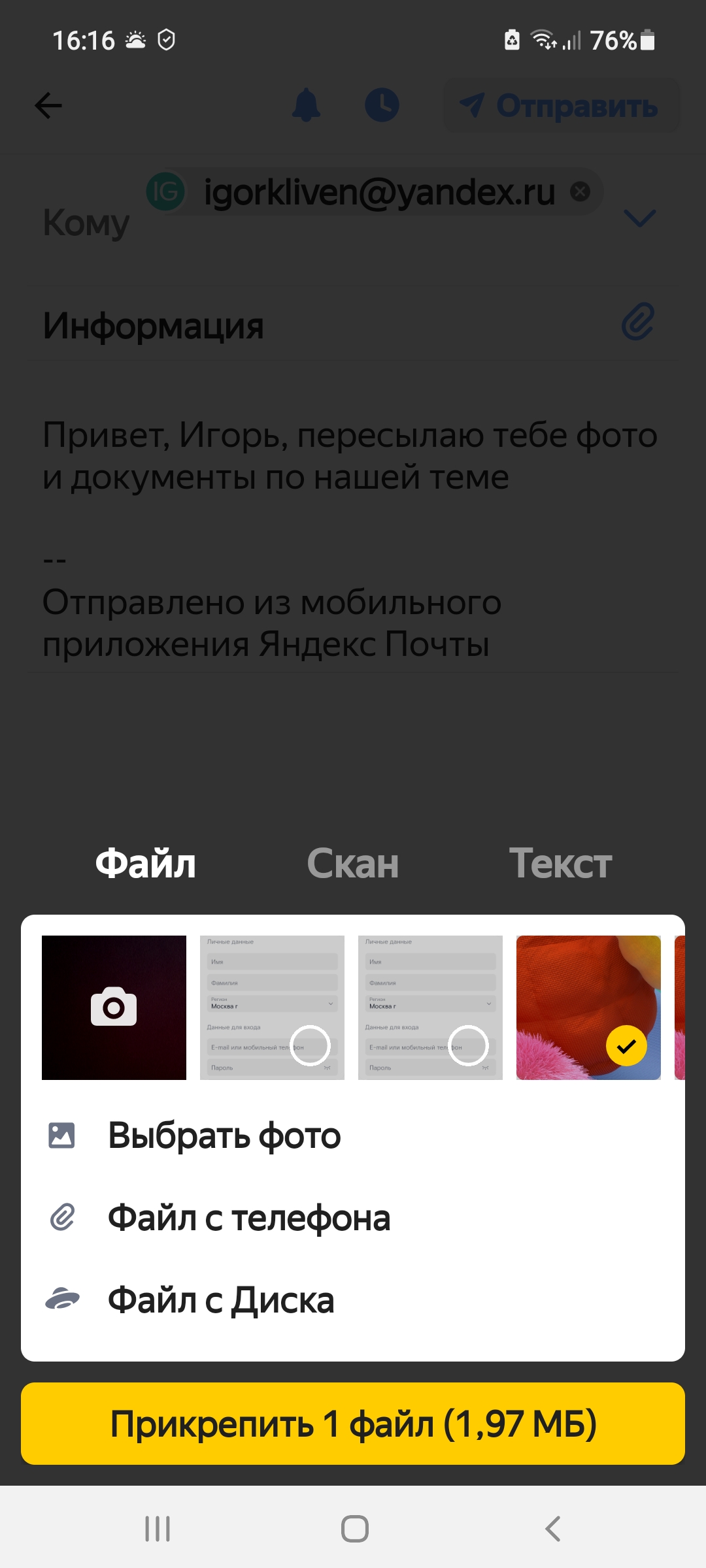Deselect the checked orange photo
This screenshot has width=706, height=1568.
tap(626, 1045)
